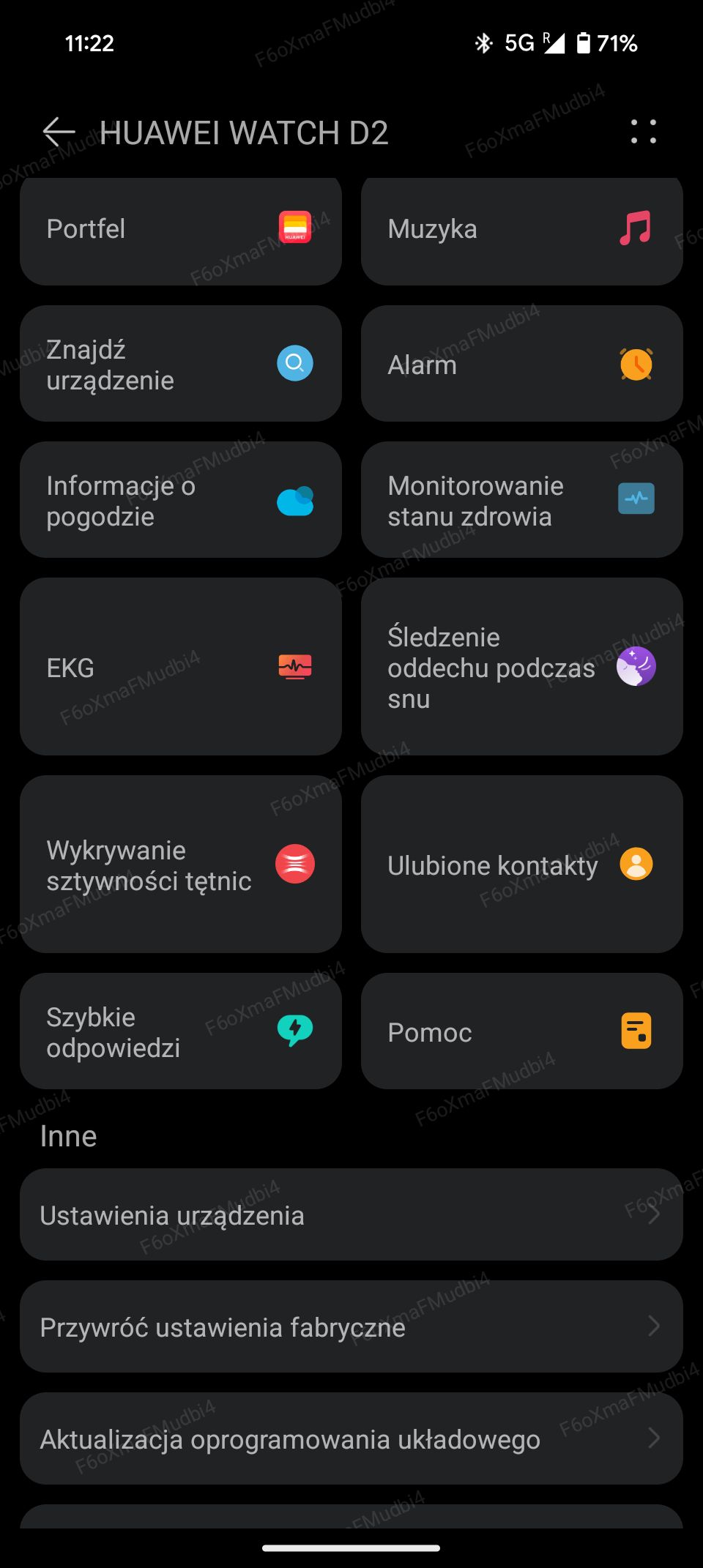Select Szybkie odpowiedzi
The height and width of the screenshot is (1568, 703).
[x=181, y=1031]
